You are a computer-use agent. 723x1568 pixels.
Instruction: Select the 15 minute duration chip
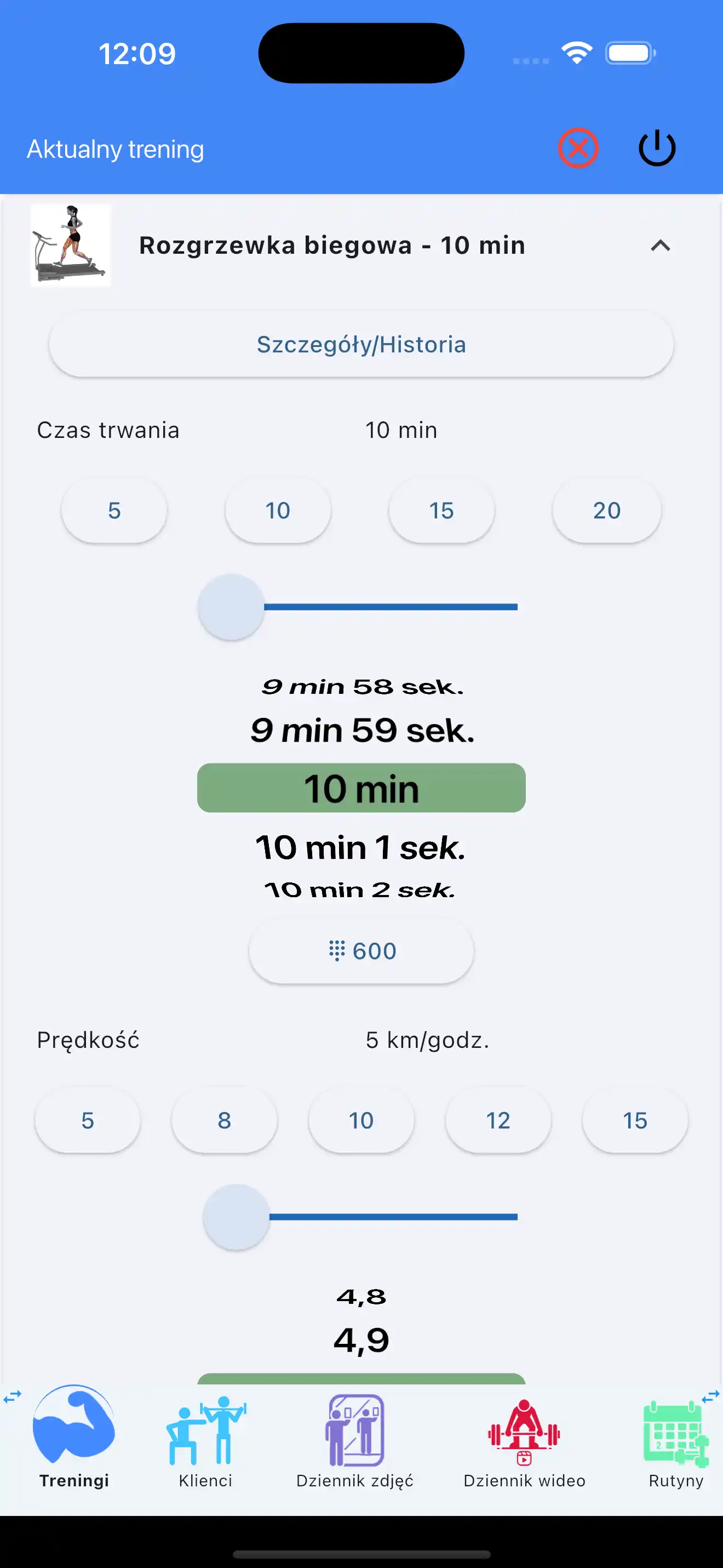441,510
